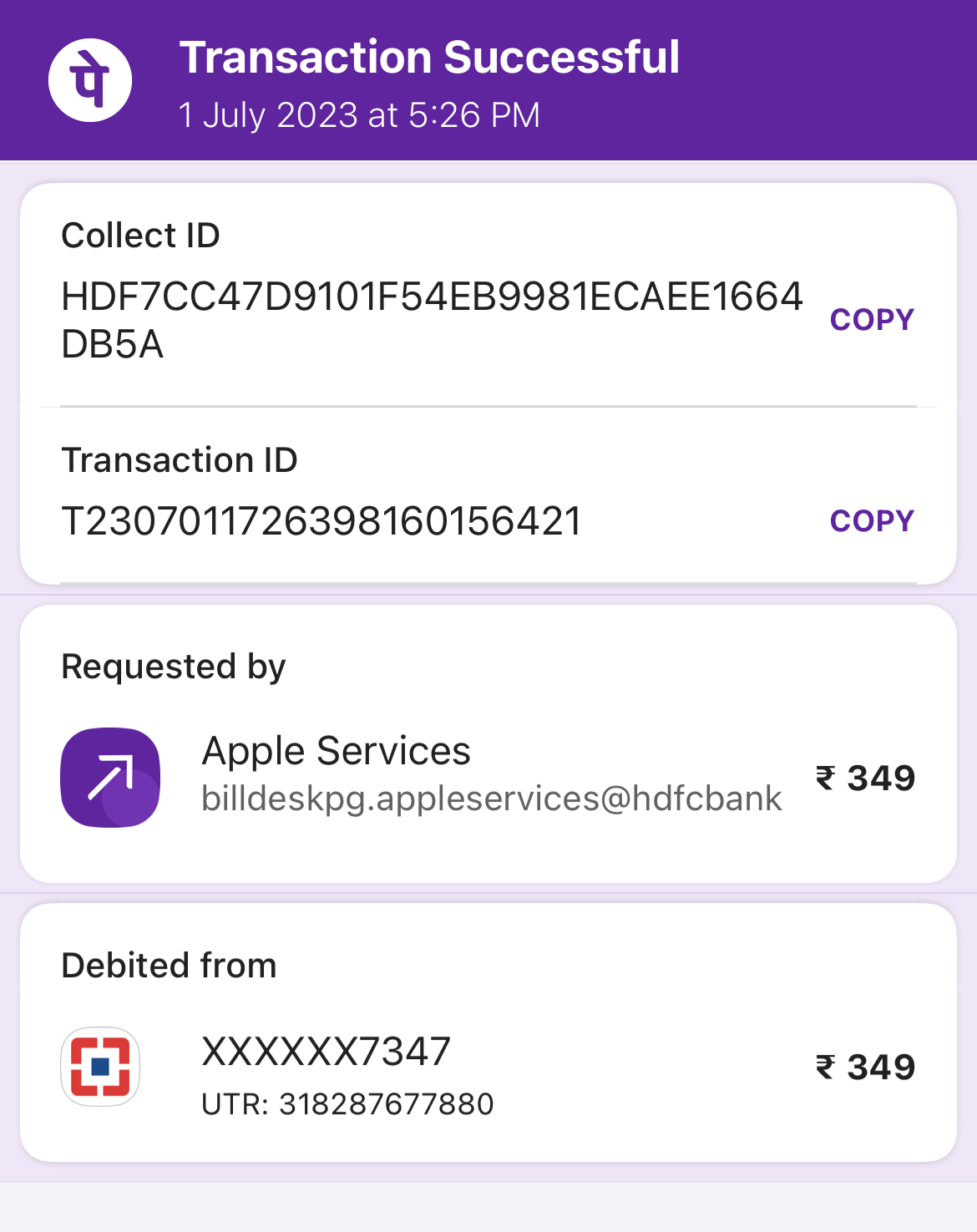Copy the Collect ID value
This screenshot has height=1232, width=977.
coord(871,318)
